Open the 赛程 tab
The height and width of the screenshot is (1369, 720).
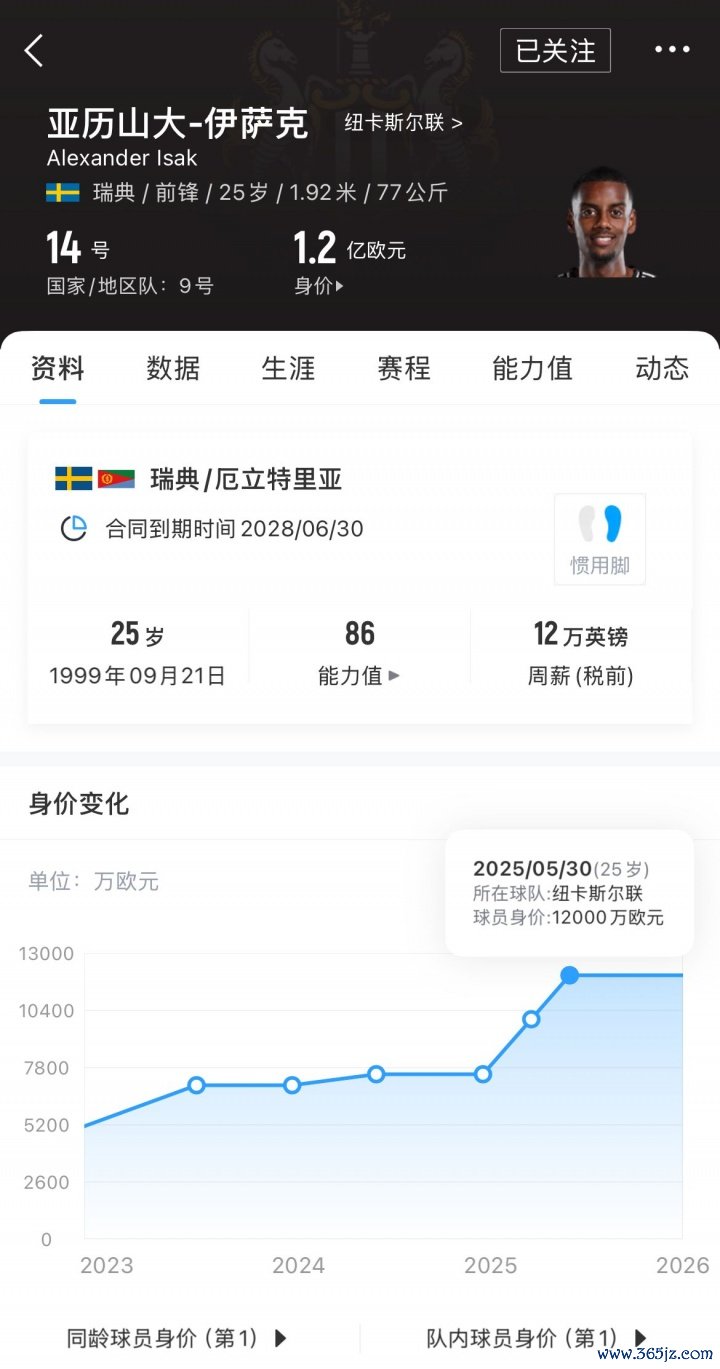tap(404, 368)
